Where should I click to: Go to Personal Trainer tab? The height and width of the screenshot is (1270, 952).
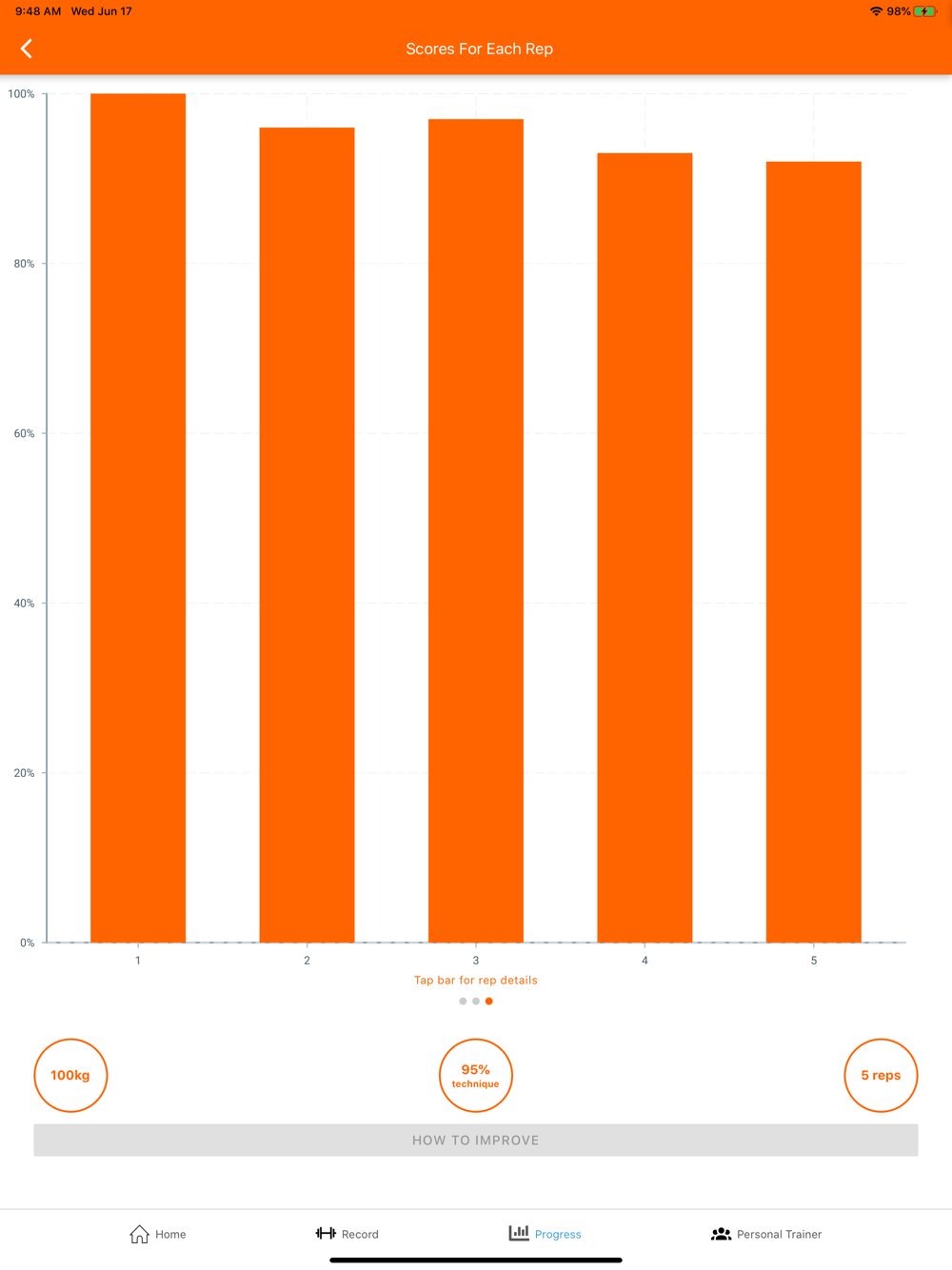point(766,1234)
